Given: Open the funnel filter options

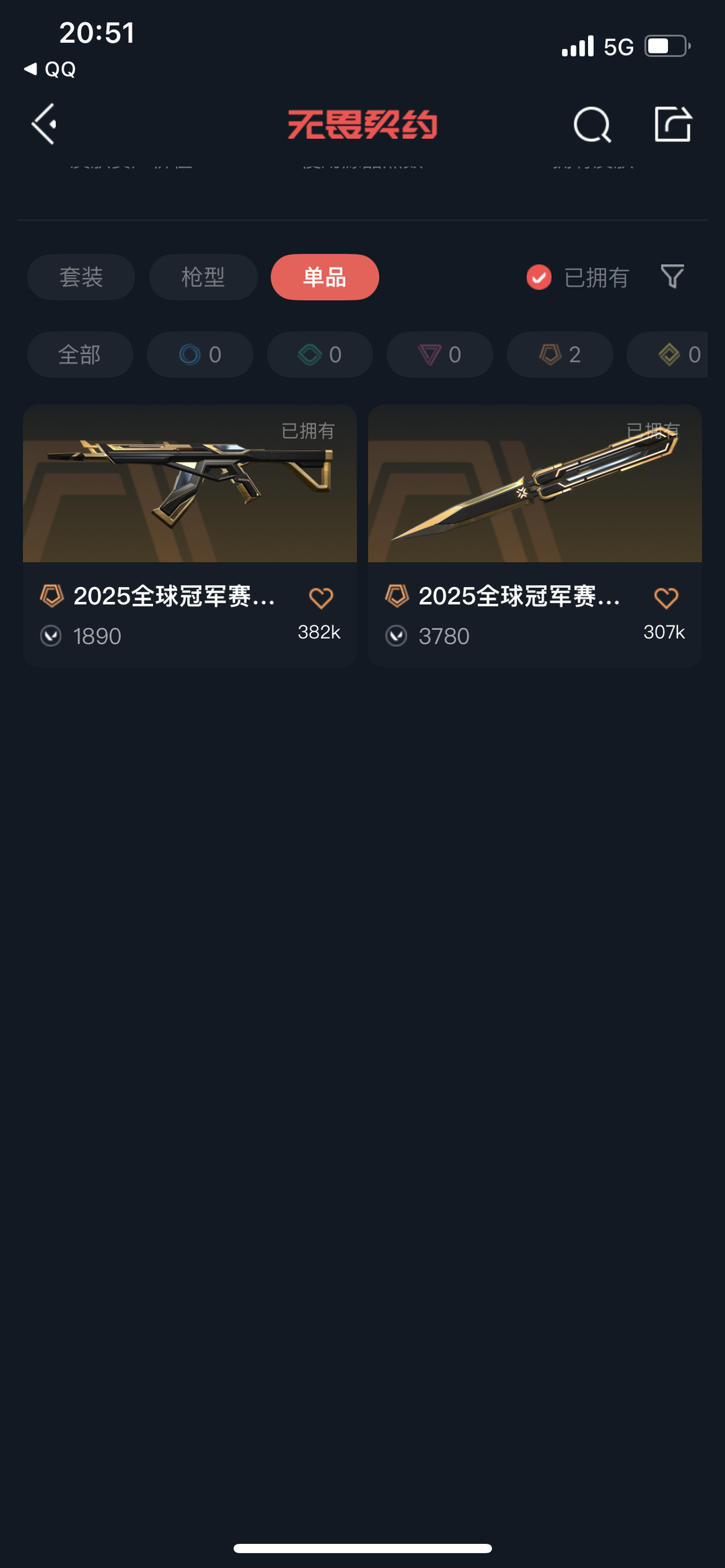Looking at the screenshot, I should (x=672, y=276).
